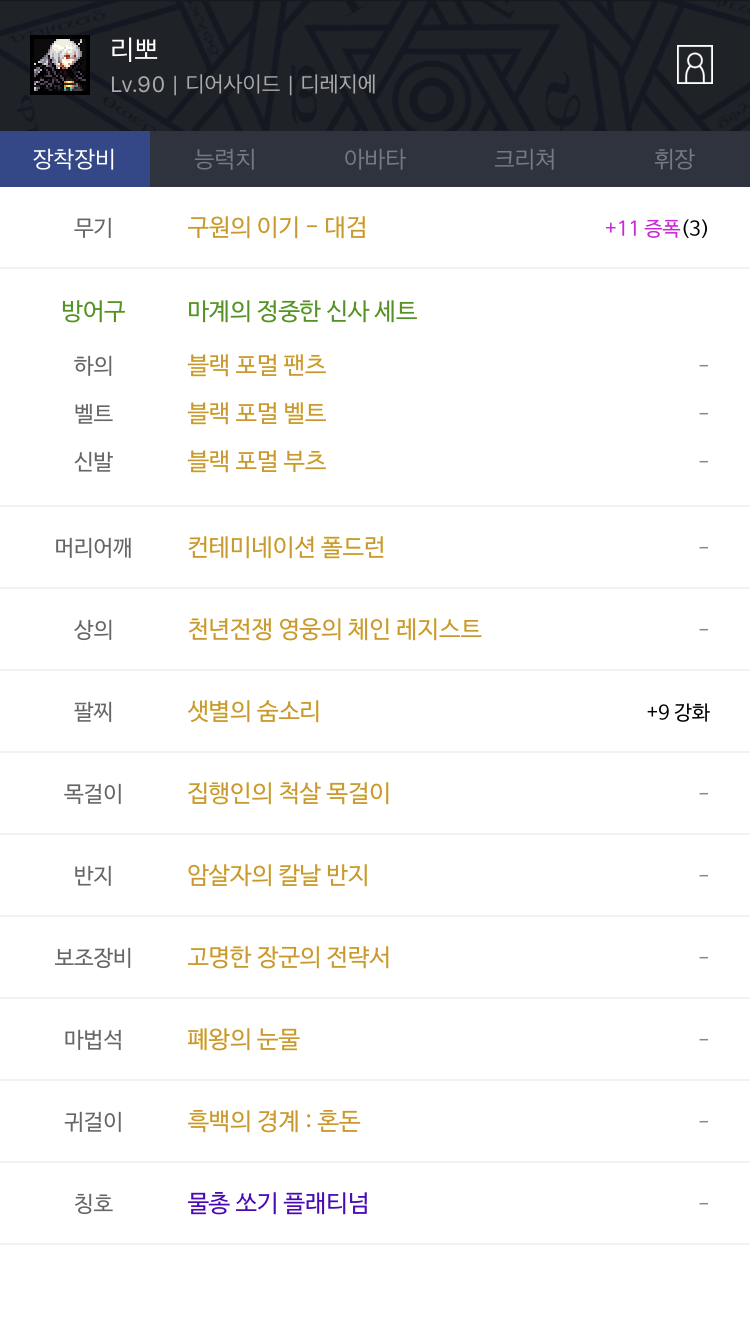Open the 크리쳐 tab
750x1334 pixels.
point(525,159)
